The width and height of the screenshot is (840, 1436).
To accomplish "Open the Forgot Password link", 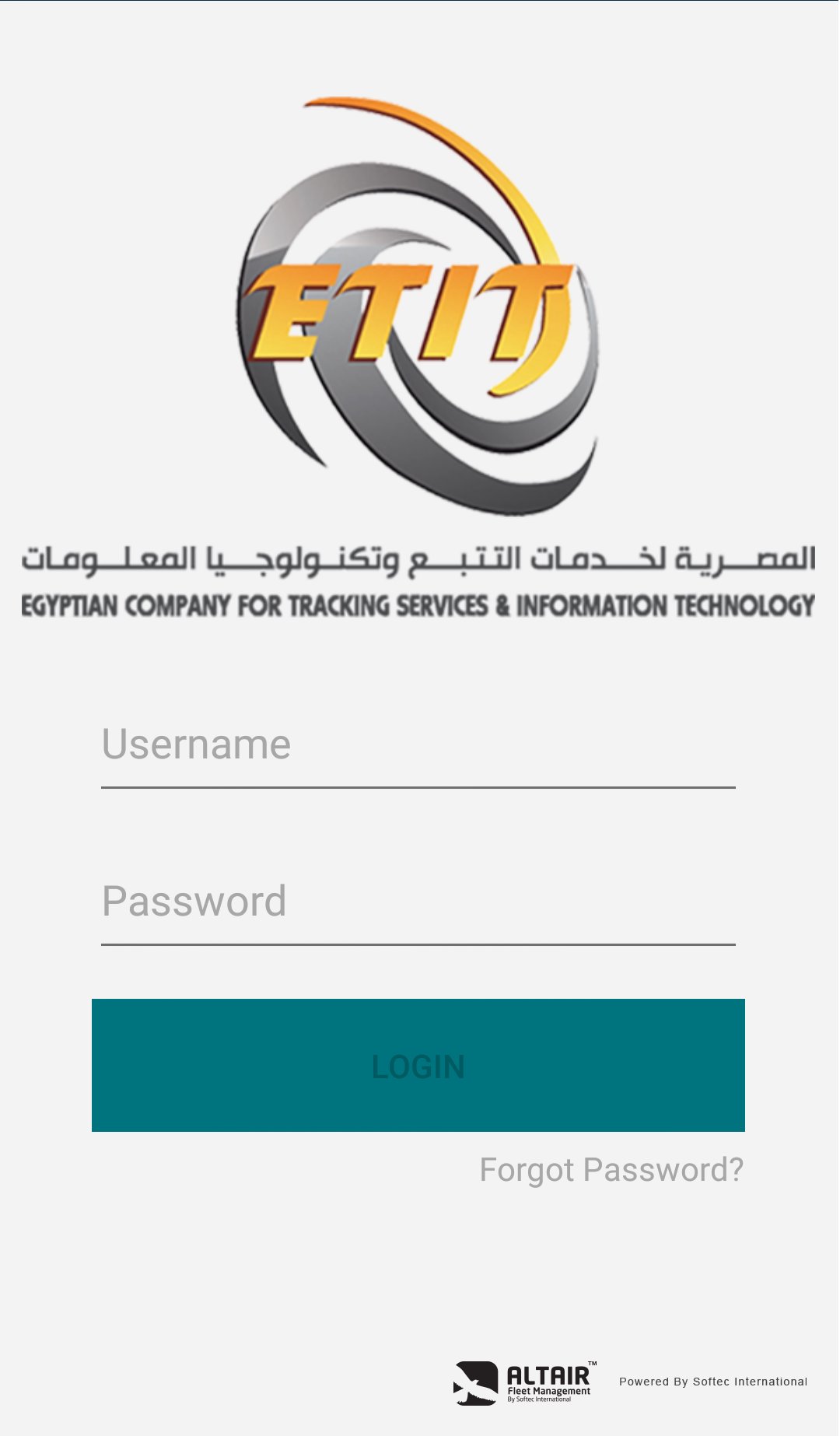I will 611,1170.
